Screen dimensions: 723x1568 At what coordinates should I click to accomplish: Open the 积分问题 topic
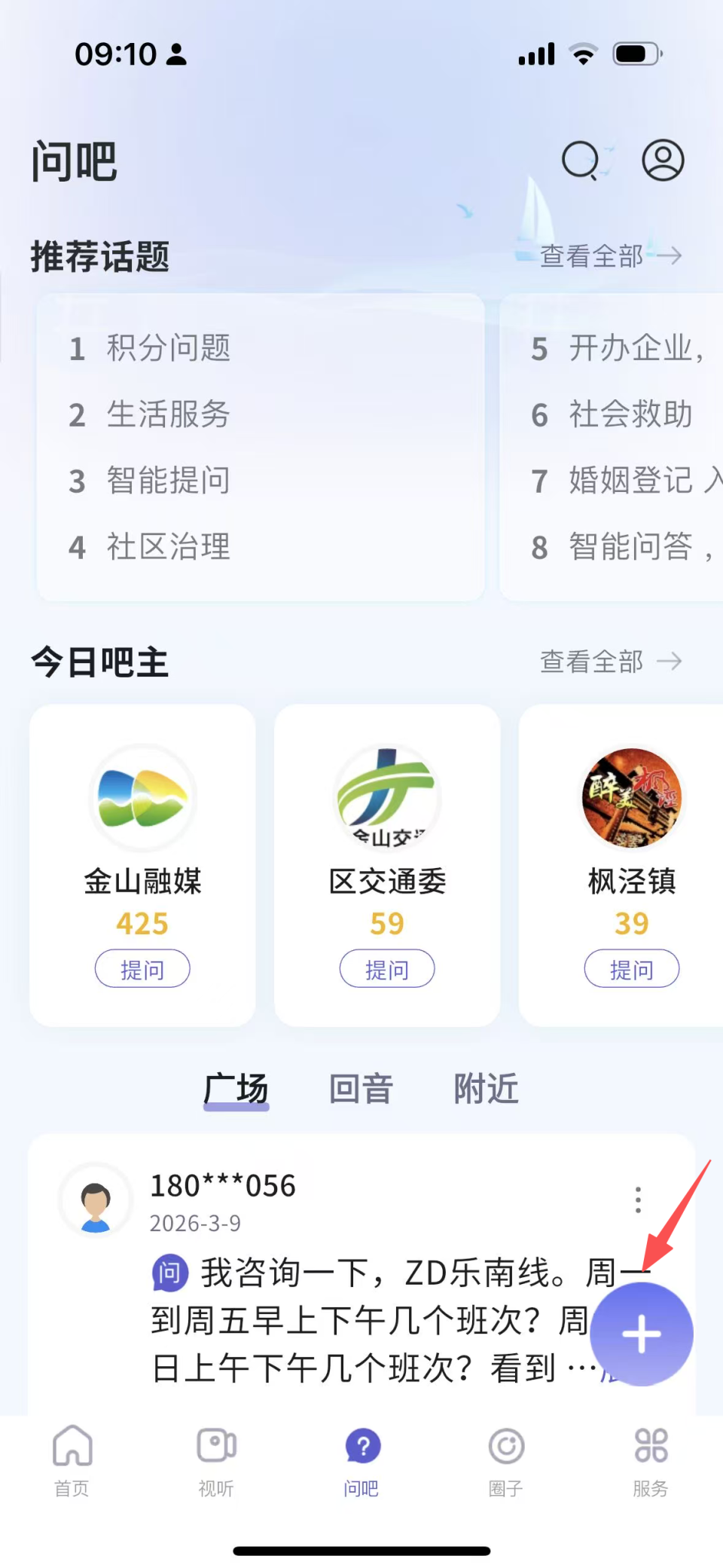[x=167, y=347]
